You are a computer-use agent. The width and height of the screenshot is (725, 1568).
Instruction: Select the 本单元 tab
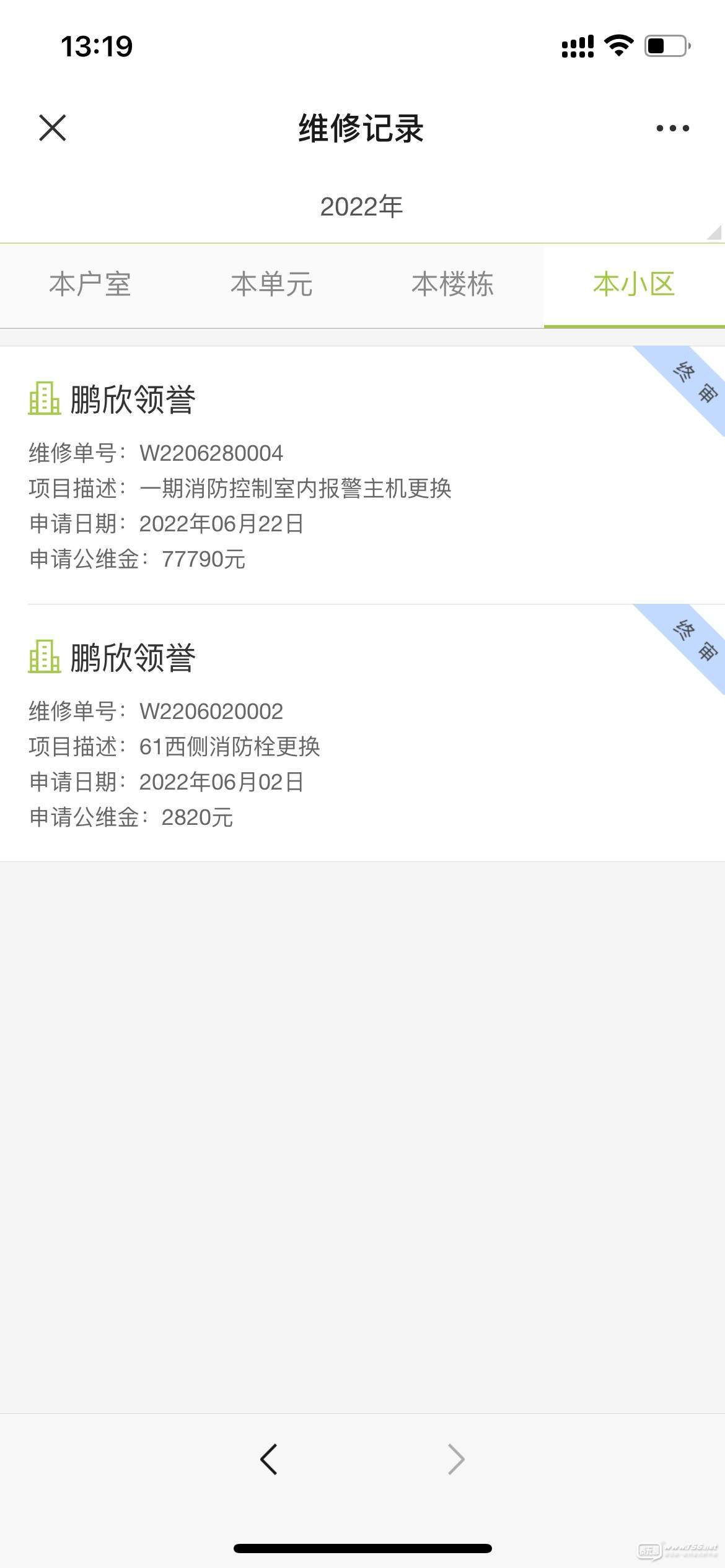coord(271,285)
